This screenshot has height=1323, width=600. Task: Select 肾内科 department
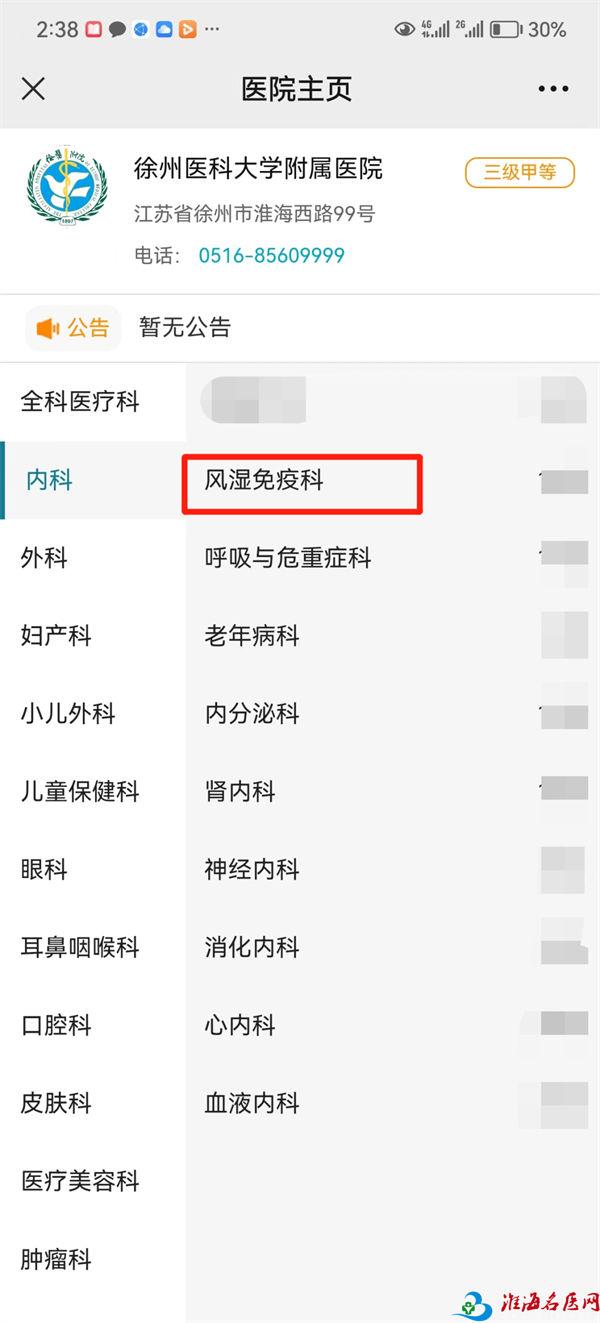[x=240, y=792]
